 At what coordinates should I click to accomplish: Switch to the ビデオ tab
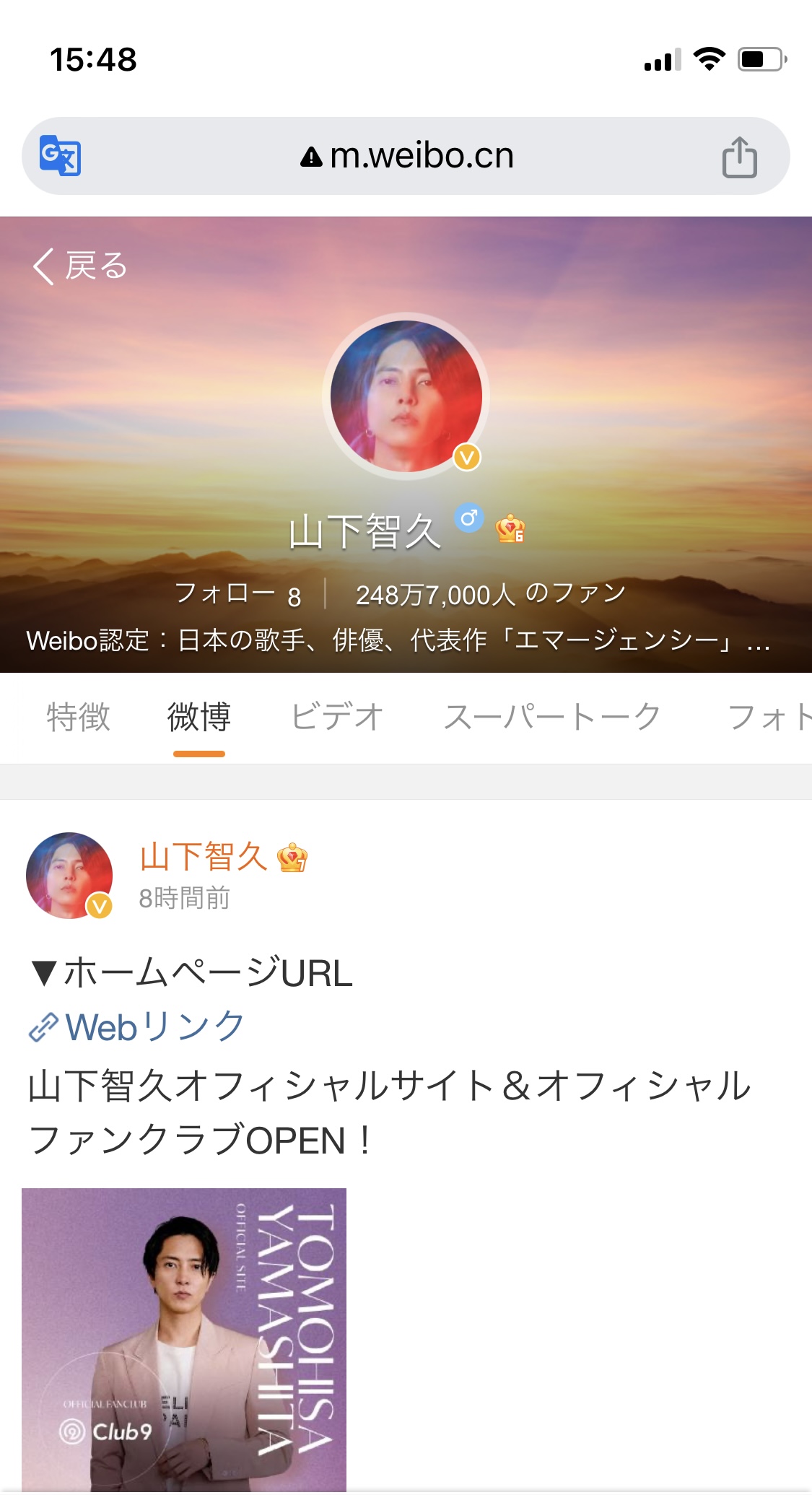pyautogui.click(x=337, y=717)
